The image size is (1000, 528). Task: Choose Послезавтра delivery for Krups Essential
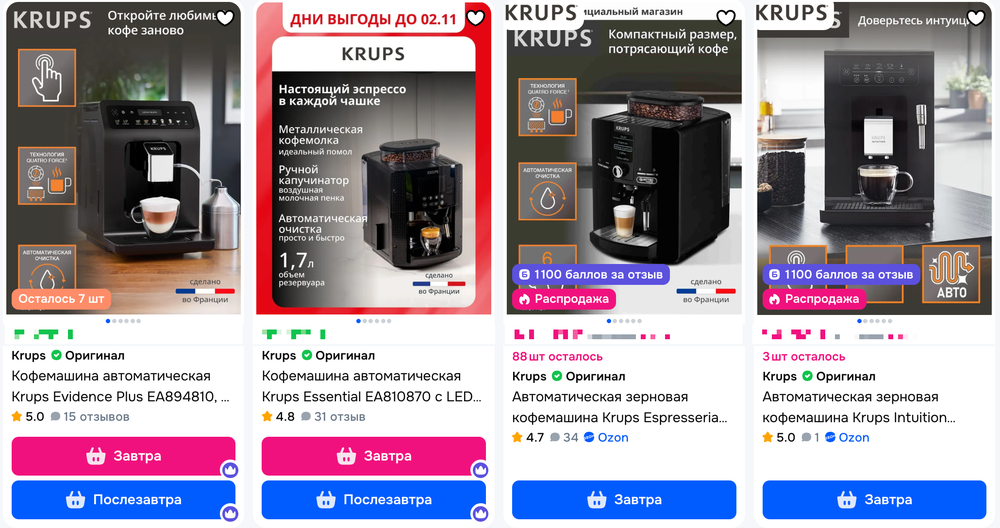click(374, 499)
